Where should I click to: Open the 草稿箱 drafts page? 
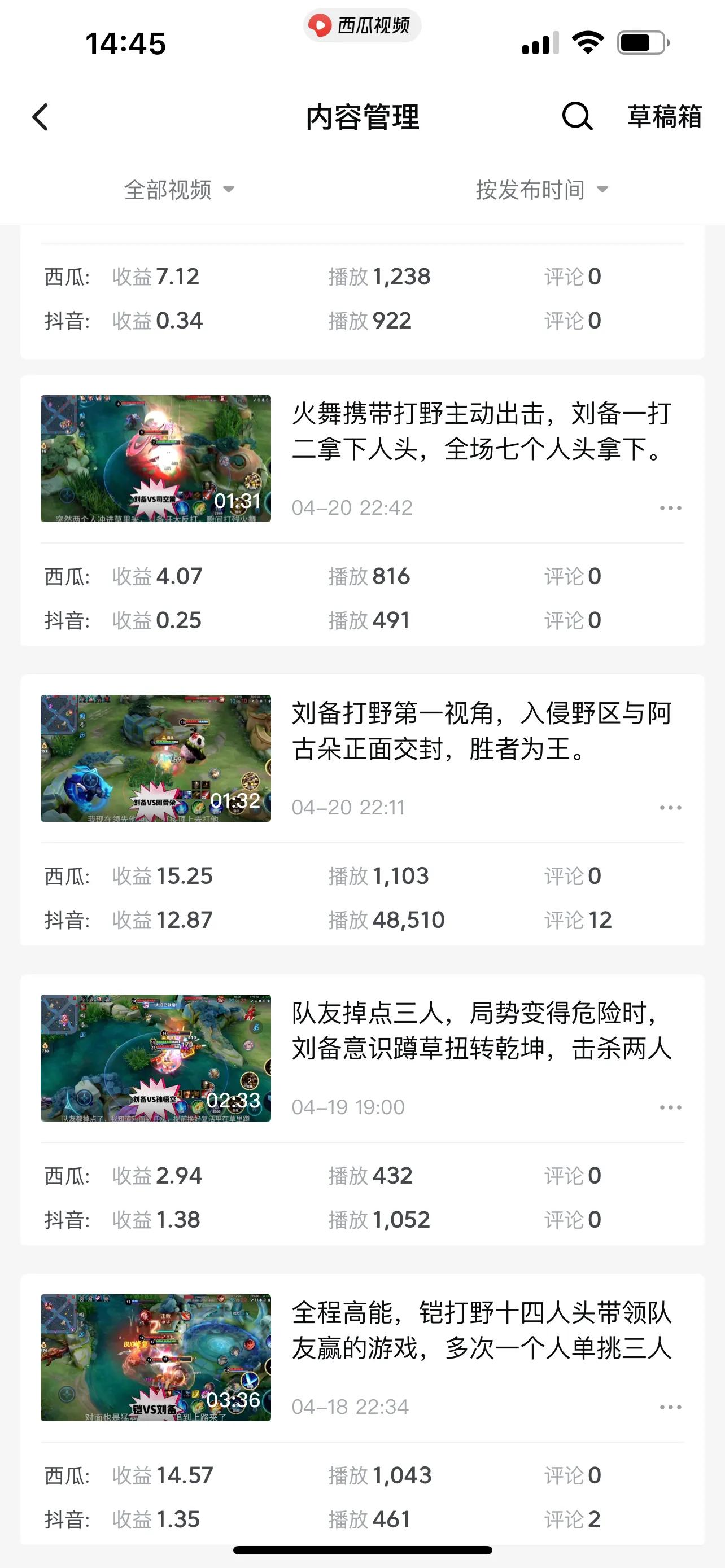tap(665, 117)
